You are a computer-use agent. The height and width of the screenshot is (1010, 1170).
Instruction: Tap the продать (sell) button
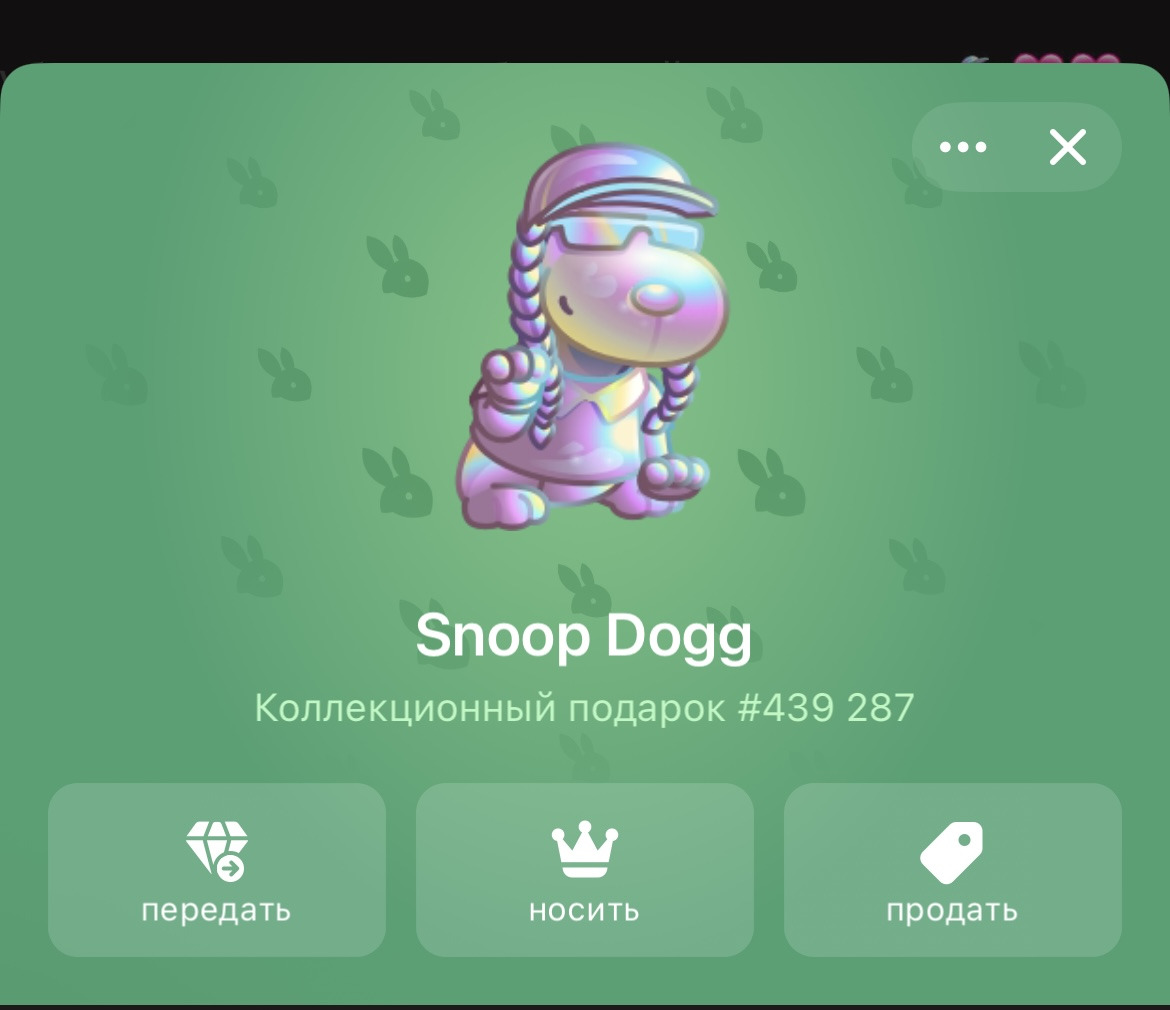click(952, 870)
